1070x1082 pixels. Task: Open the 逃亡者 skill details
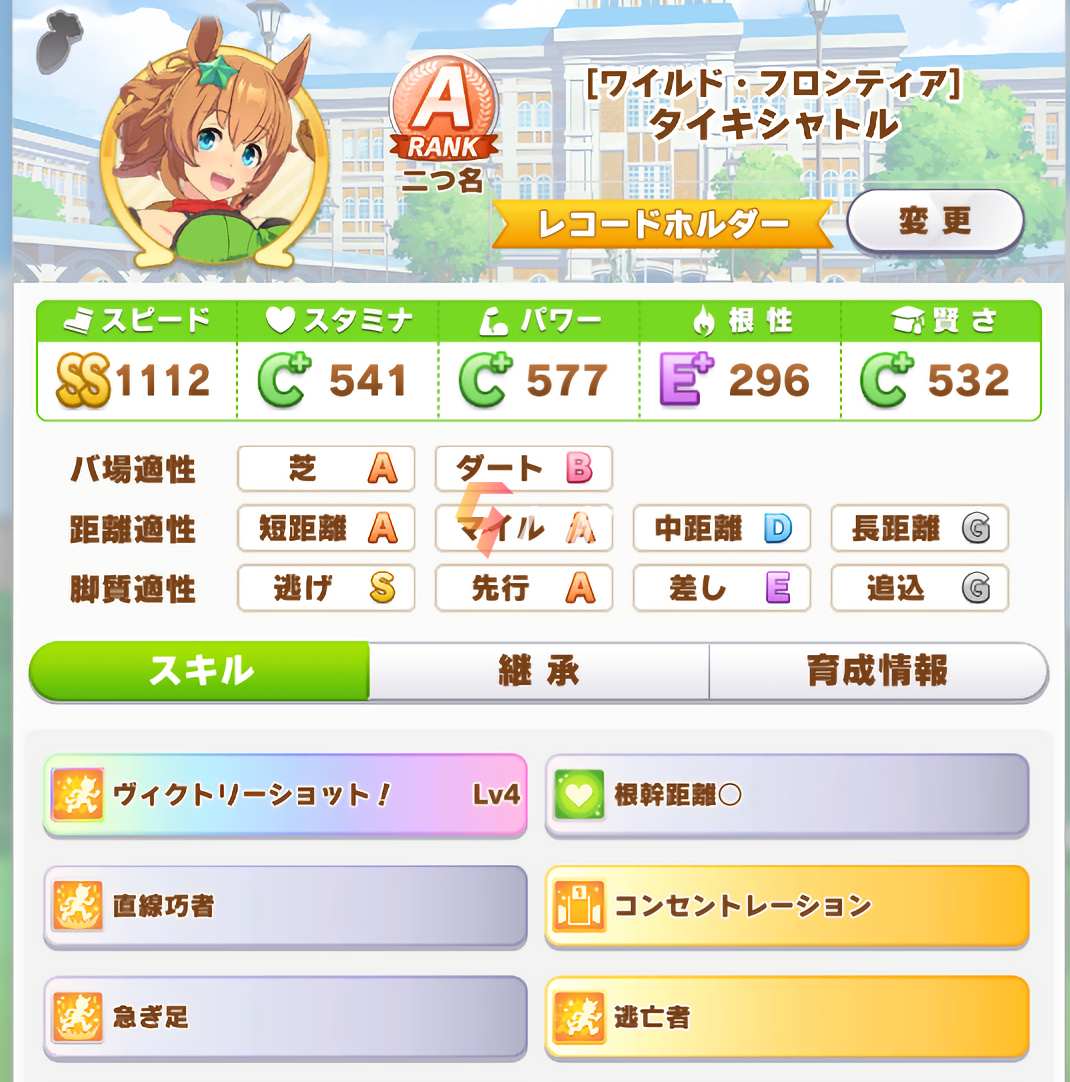787,1017
